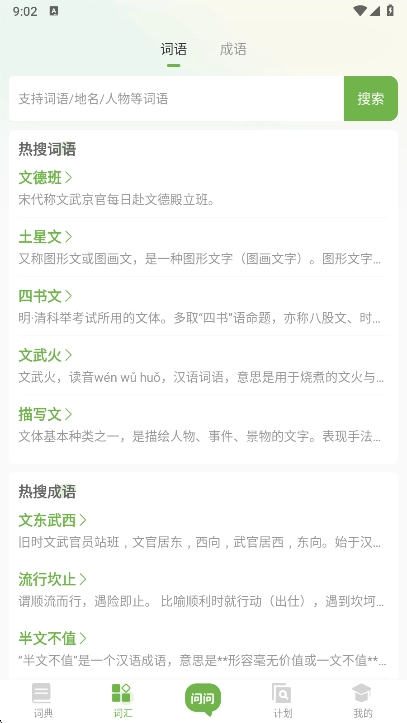The image size is (407, 723).
Task: Tap the green 搜索 button
Action: coord(371,99)
